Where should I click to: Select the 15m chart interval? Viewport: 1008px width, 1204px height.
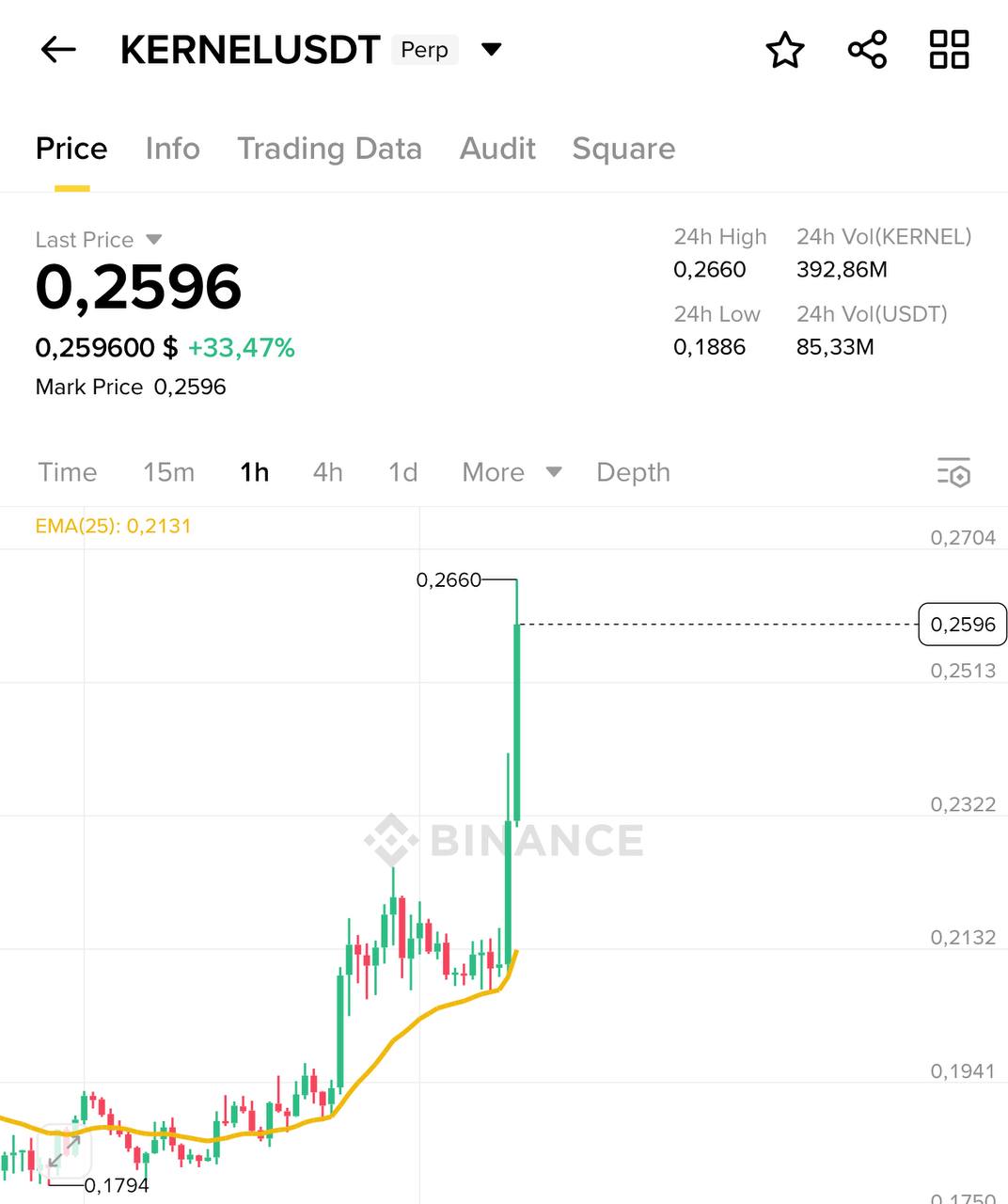point(169,472)
